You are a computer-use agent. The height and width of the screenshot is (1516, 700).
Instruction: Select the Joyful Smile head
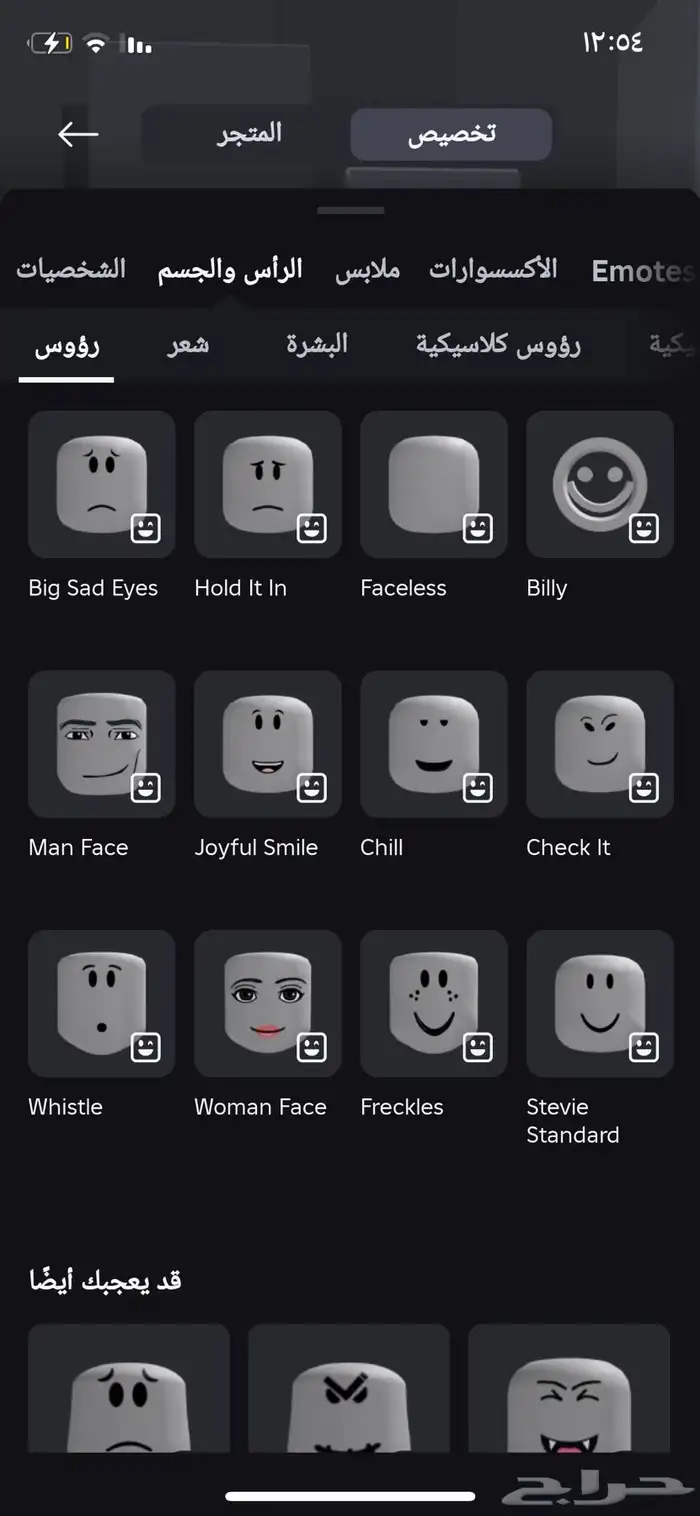click(267, 744)
